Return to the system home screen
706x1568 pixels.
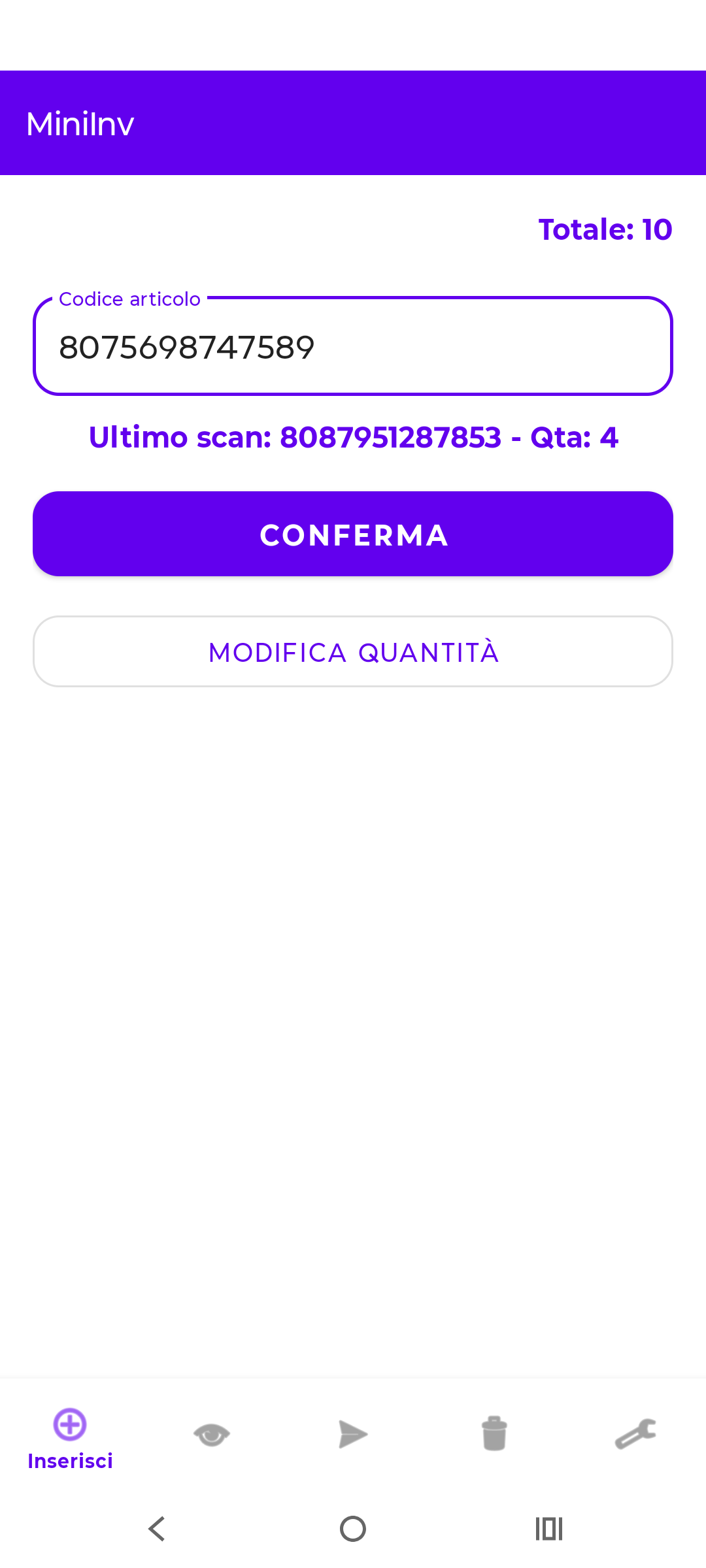pyautogui.click(x=353, y=1529)
